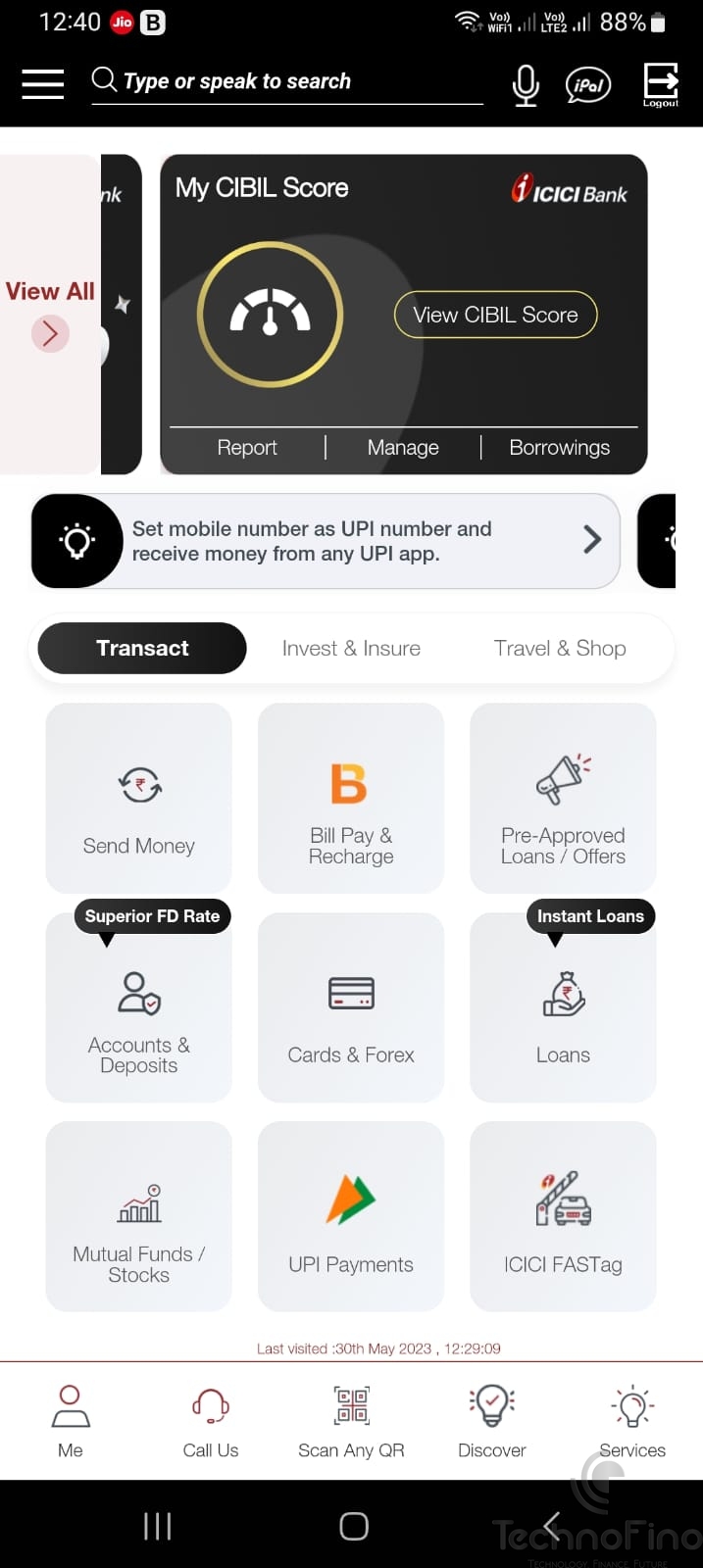Open Accounts & Deposits
This screenshot has height=1568, width=703.
[139, 1007]
